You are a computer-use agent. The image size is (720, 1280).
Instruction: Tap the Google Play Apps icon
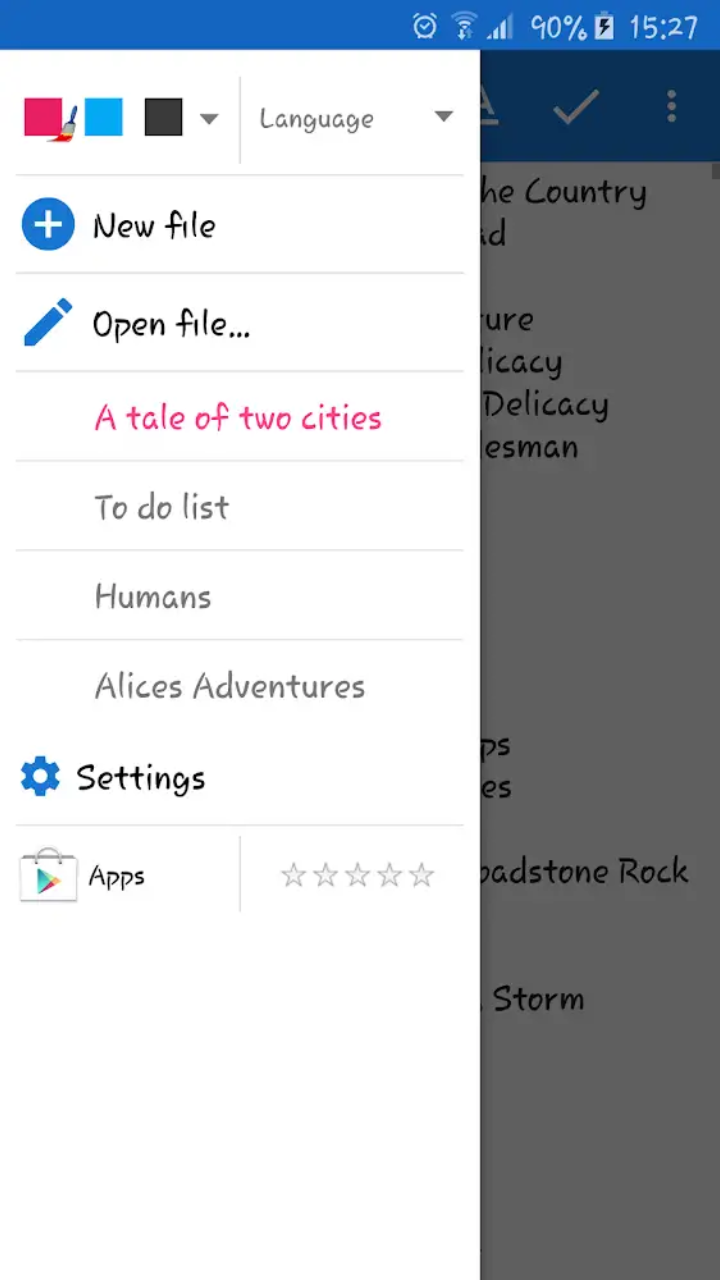(x=48, y=874)
